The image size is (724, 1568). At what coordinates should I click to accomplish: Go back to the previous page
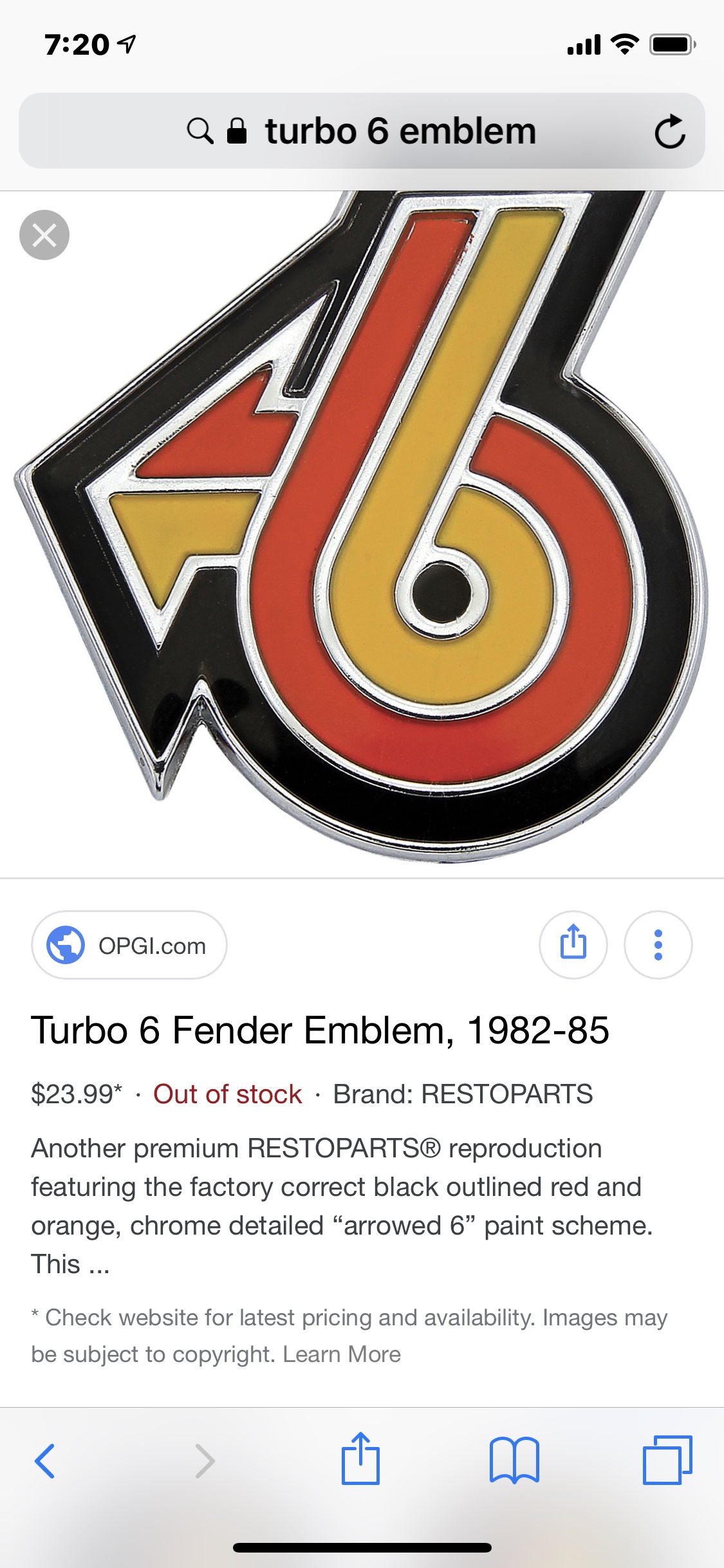click(x=45, y=1461)
